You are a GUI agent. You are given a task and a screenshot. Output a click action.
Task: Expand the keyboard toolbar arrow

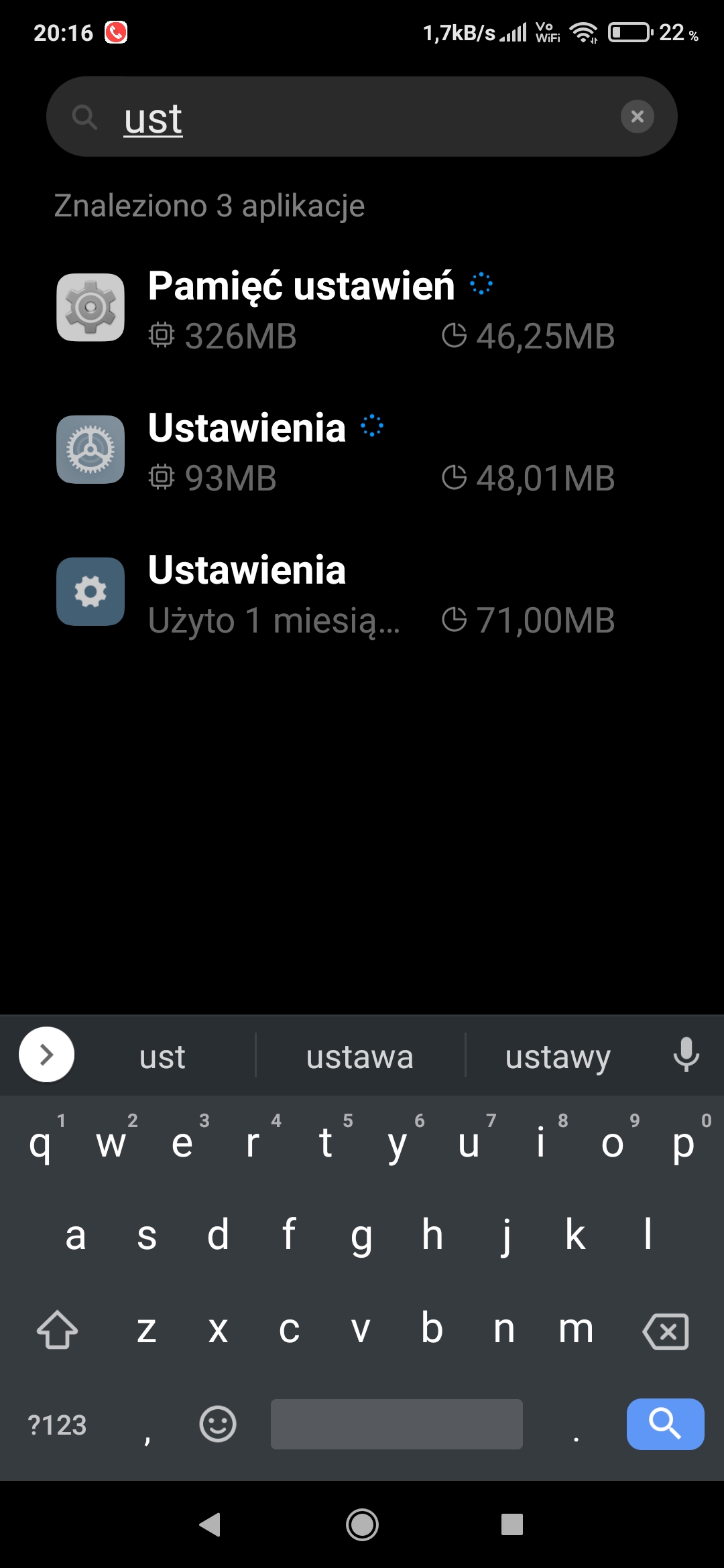pyautogui.click(x=46, y=1055)
